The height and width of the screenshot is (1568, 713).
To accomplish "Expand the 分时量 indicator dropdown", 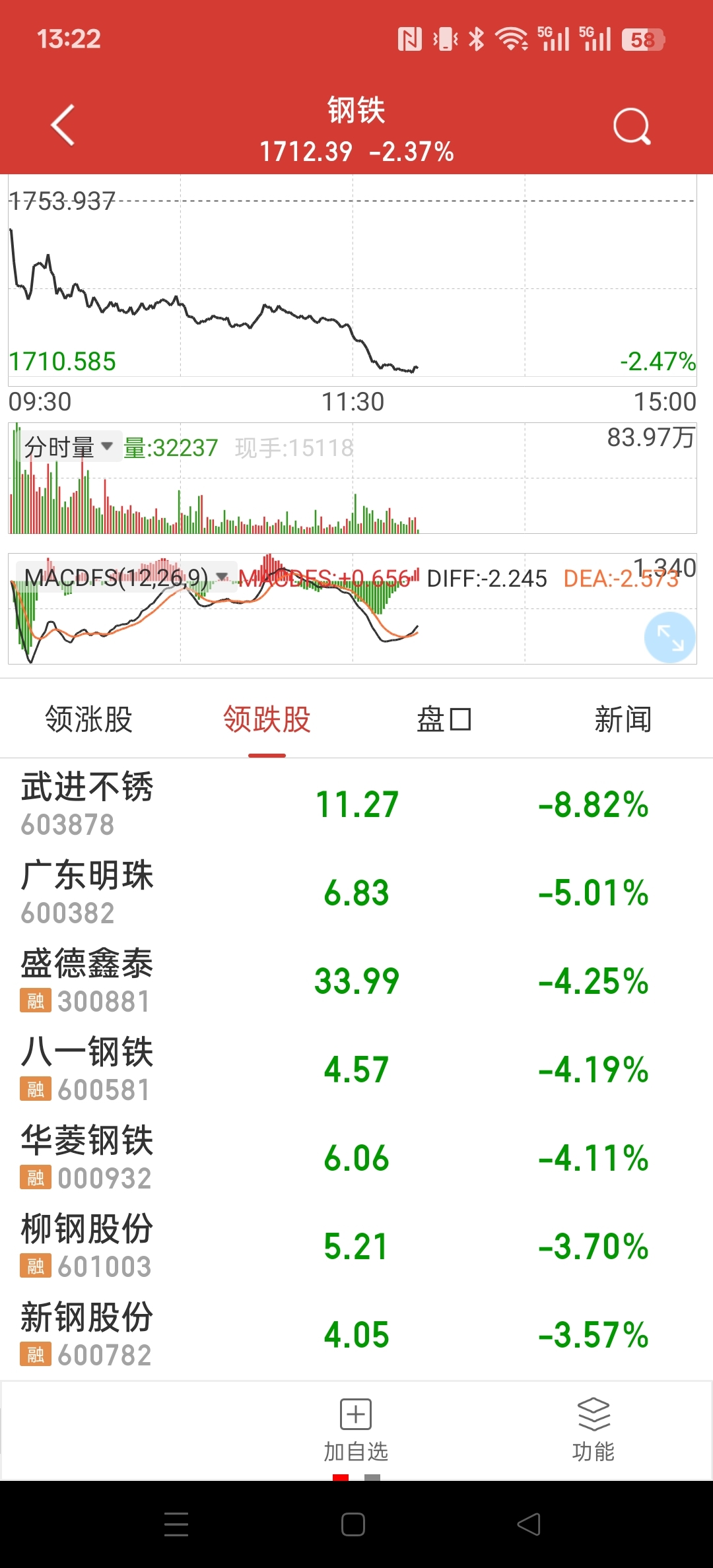I will (x=69, y=447).
